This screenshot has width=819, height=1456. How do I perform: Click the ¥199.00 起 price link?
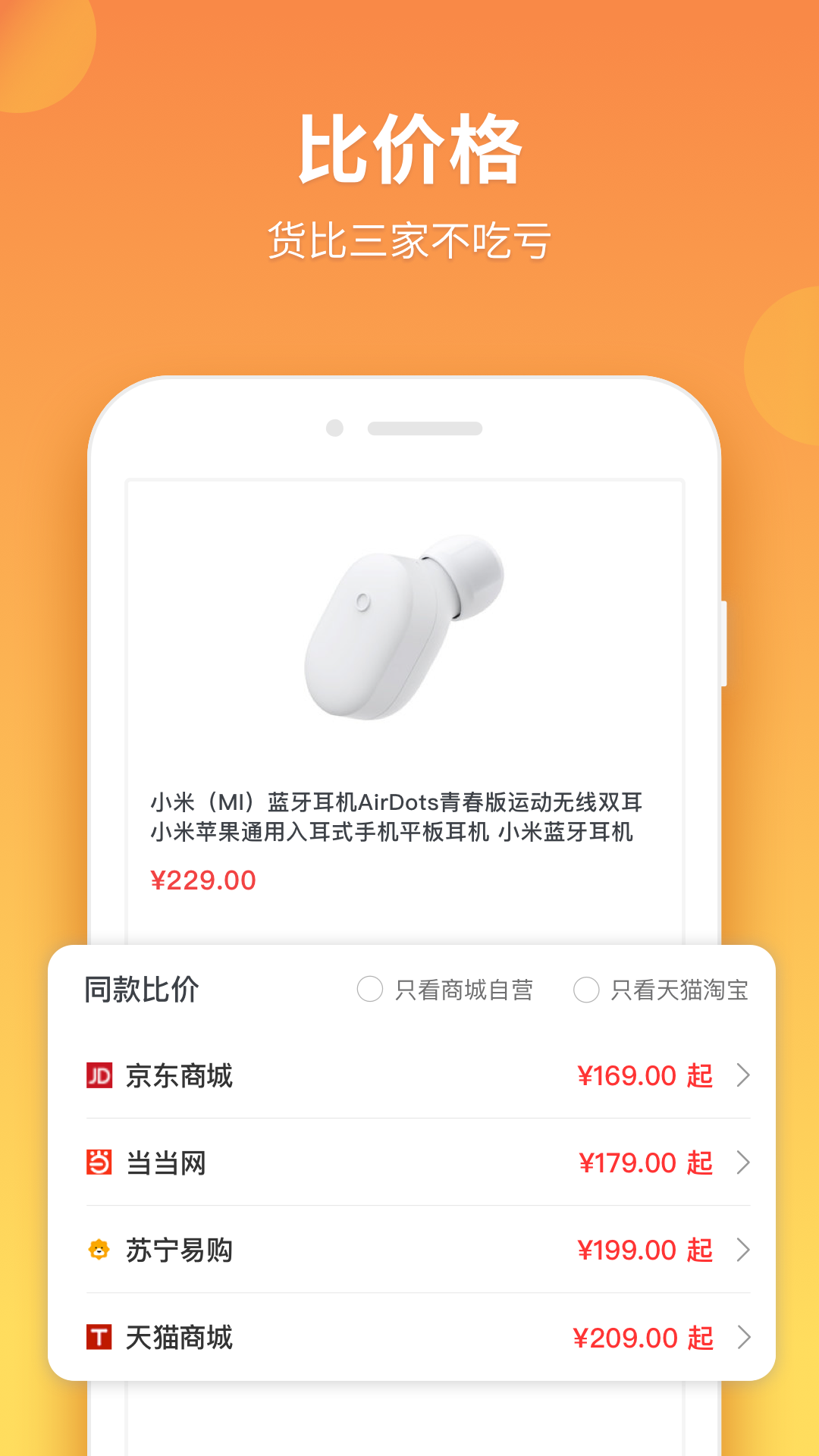(643, 1250)
